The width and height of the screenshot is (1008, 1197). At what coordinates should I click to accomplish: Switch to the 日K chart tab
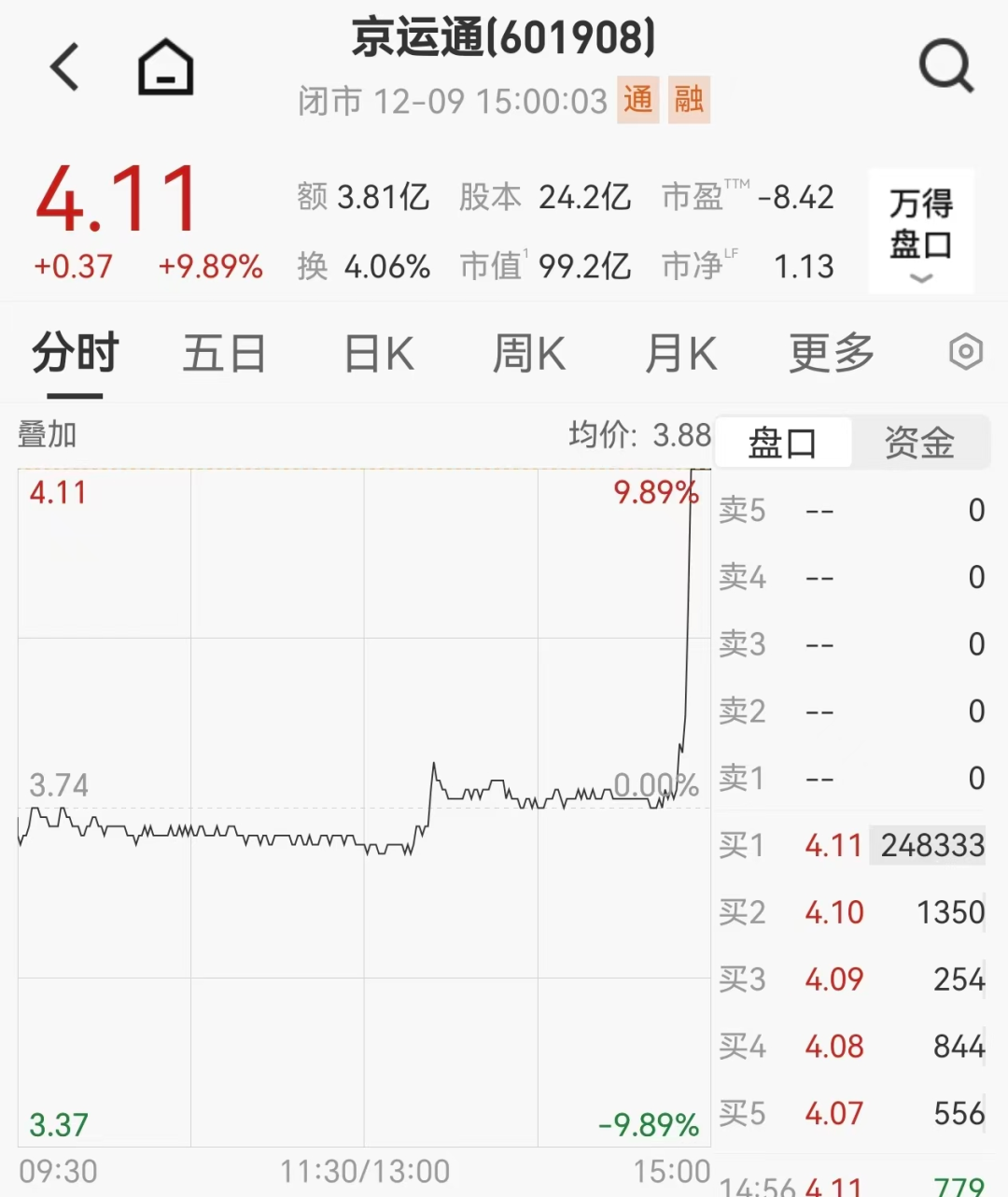point(378,354)
